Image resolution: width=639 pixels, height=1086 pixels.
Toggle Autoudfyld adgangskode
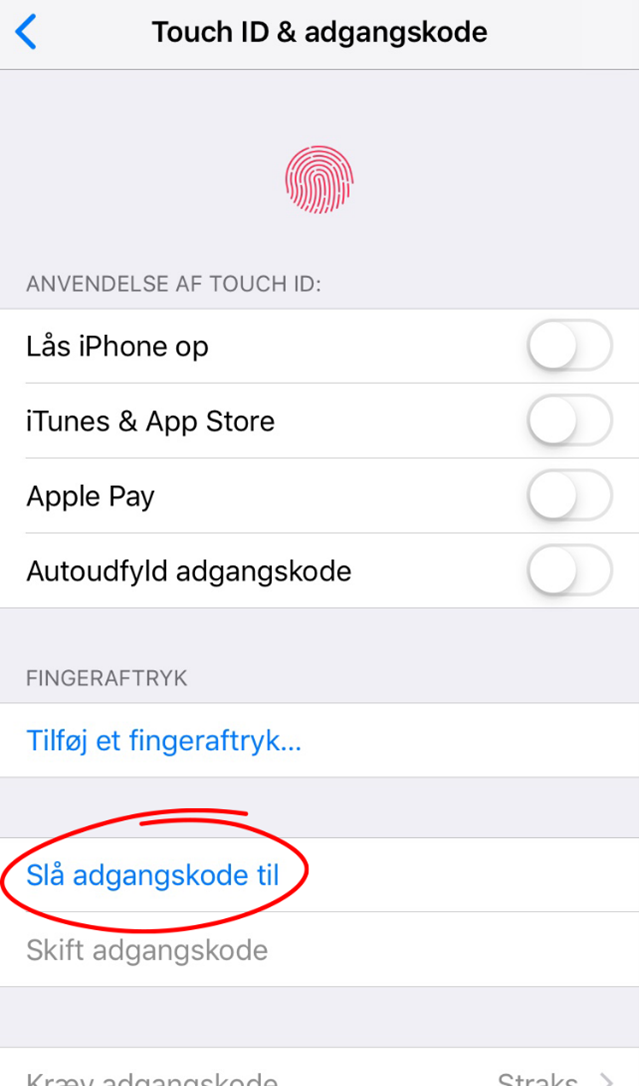click(570, 570)
